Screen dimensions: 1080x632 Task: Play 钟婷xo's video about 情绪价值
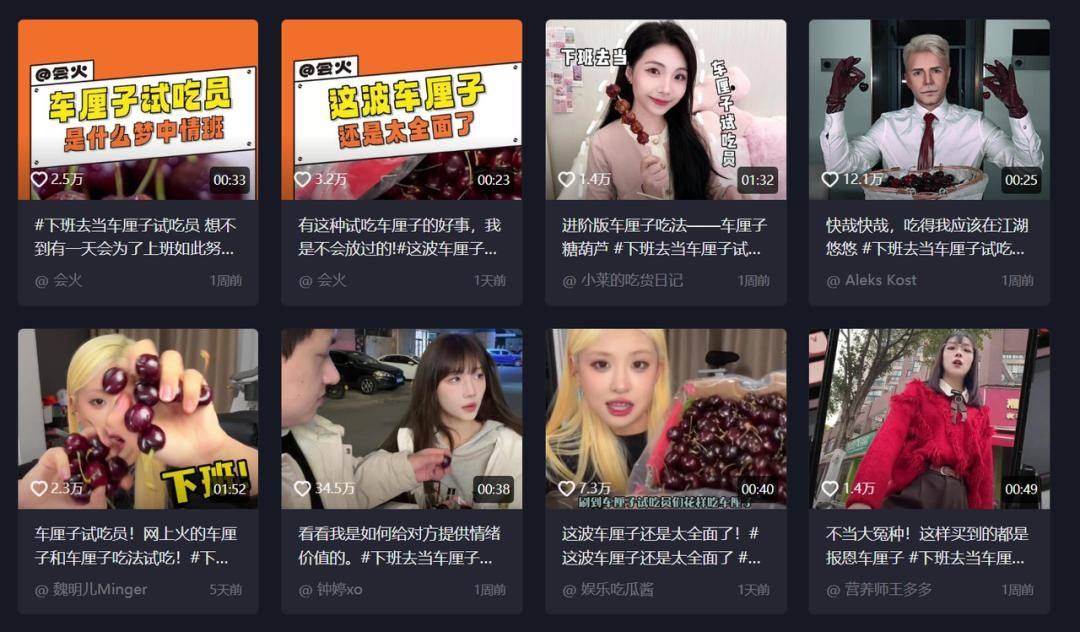[x=401, y=418]
